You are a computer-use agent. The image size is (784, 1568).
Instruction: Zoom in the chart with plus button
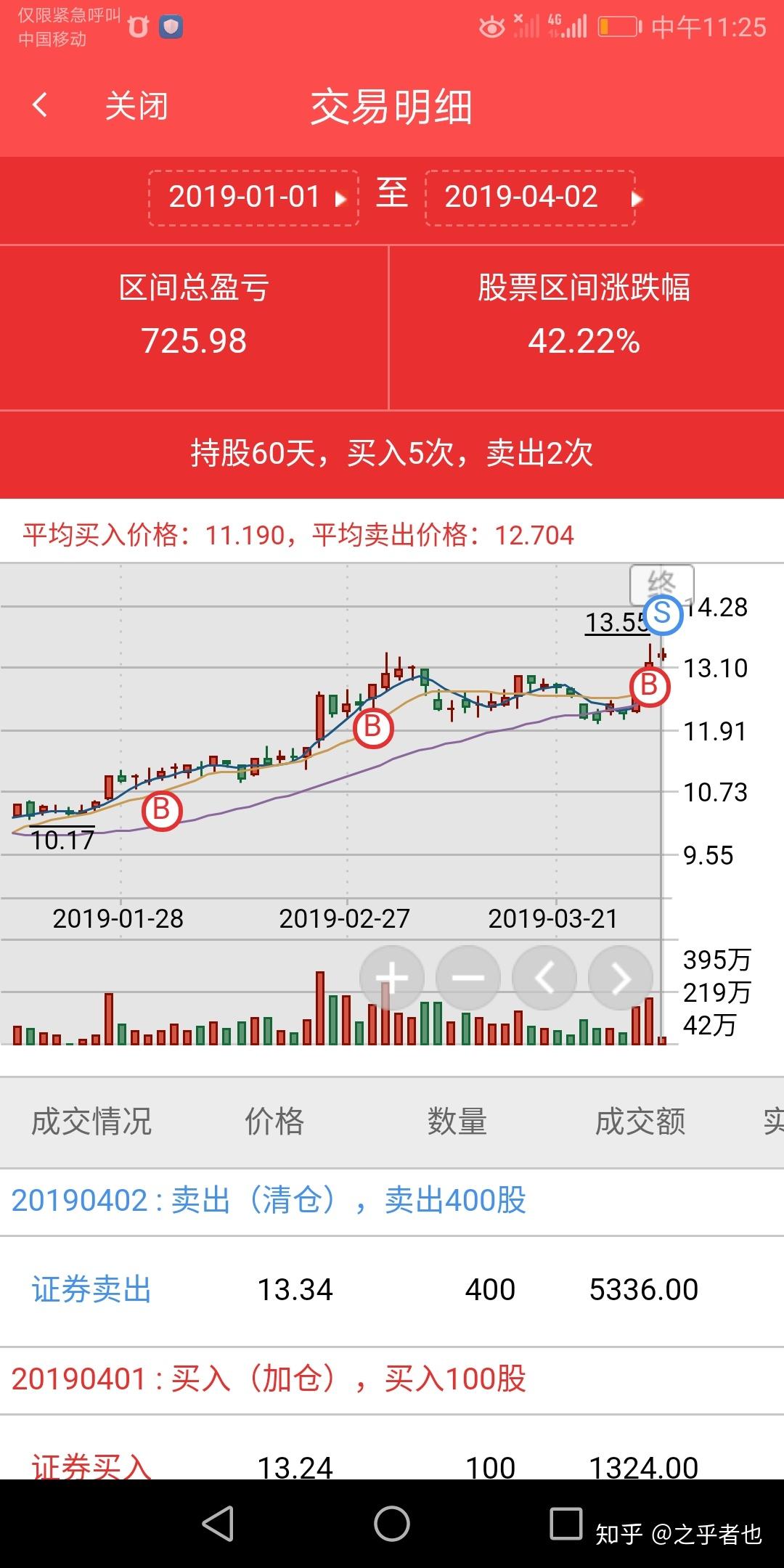pyautogui.click(x=392, y=979)
